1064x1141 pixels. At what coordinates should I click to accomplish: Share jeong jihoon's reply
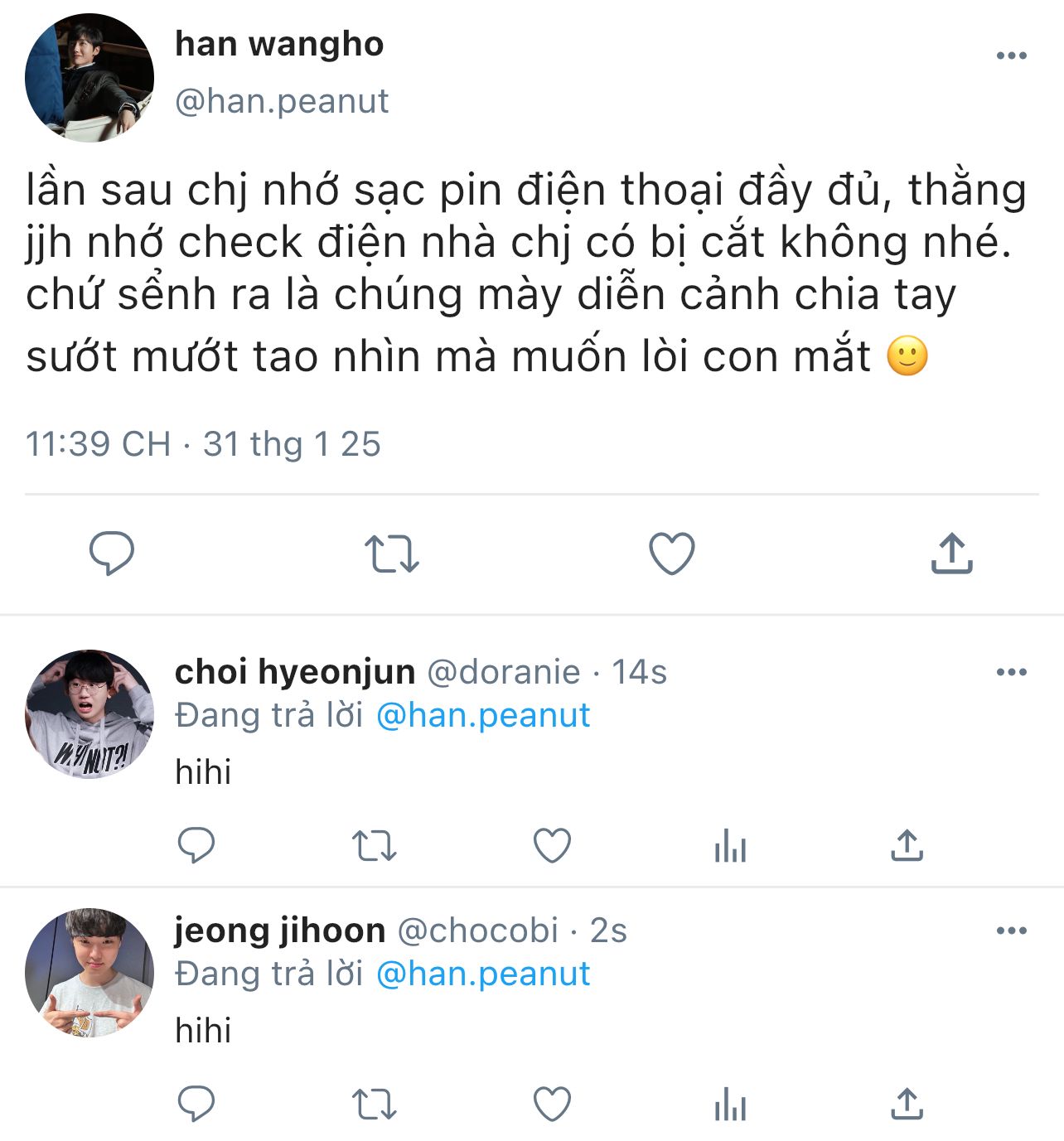click(x=907, y=1104)
